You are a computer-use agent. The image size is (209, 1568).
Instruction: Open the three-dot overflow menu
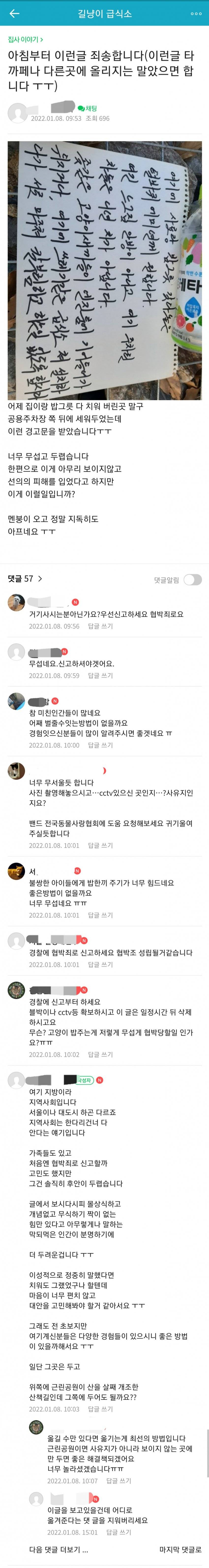(196, 13)
